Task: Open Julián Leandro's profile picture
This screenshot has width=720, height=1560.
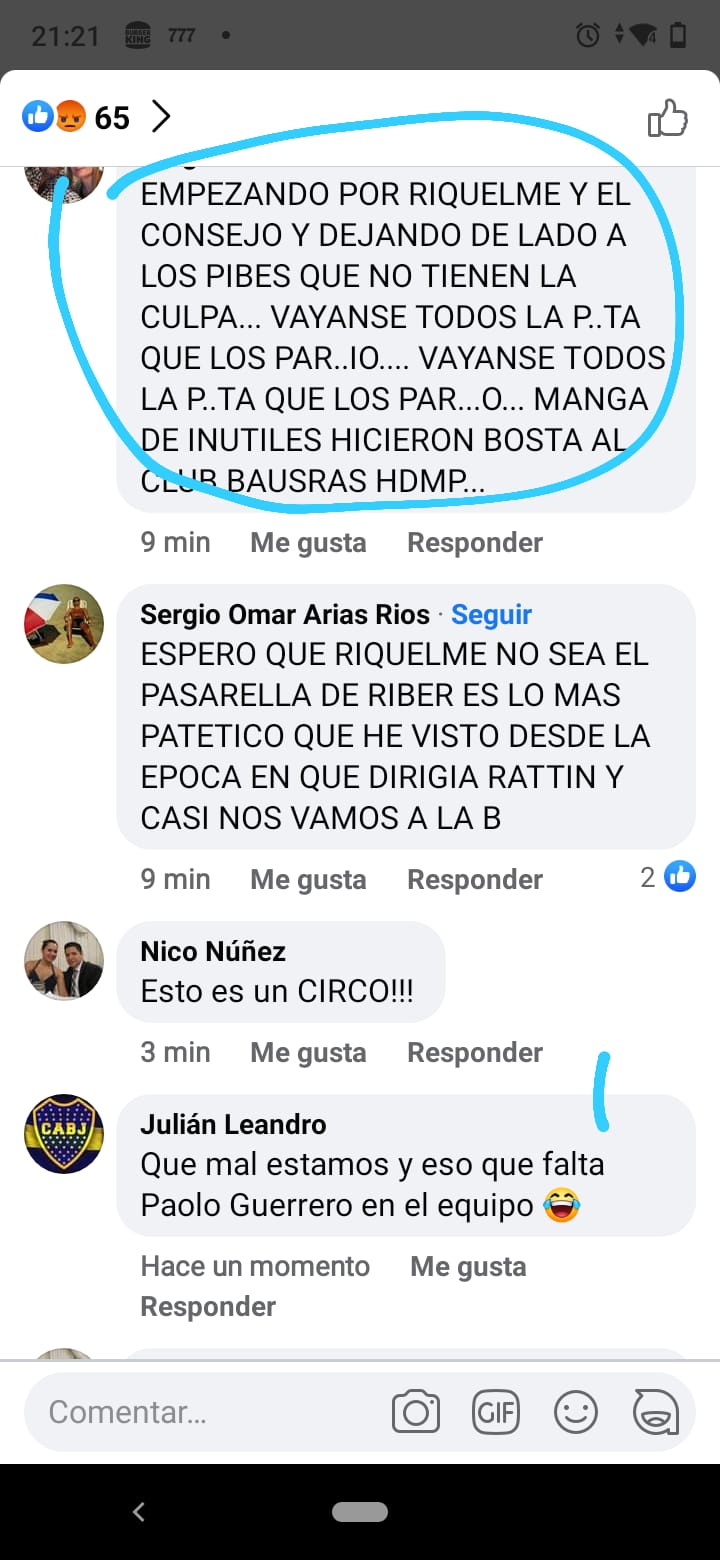Action: pos(64,1134)
